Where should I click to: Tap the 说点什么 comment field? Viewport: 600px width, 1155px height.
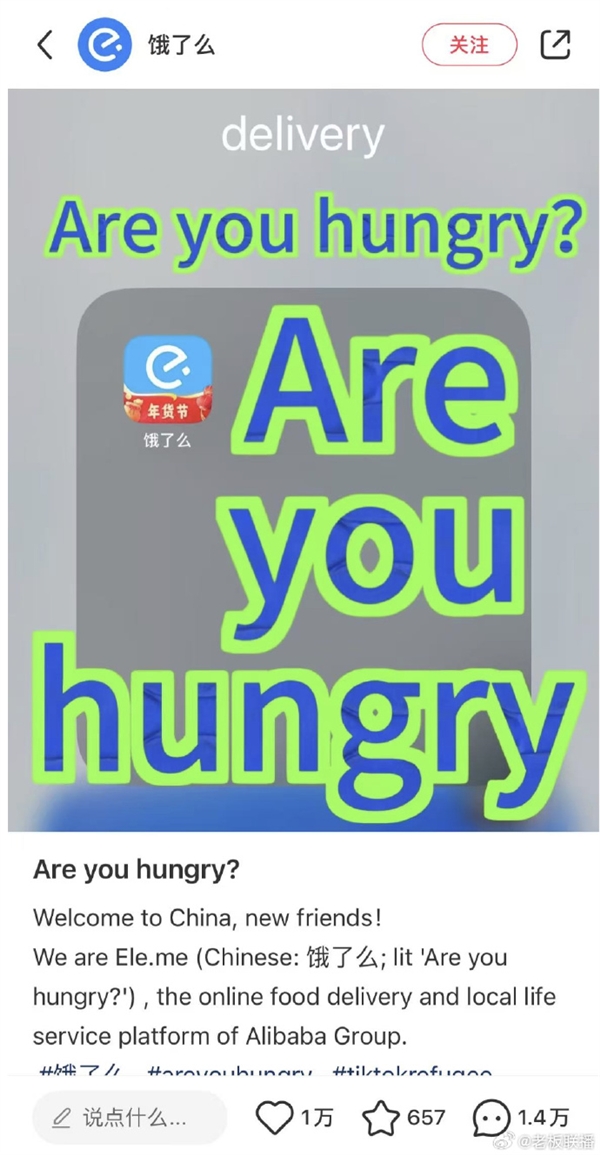pyautogui.click(x=130, y=1117)
